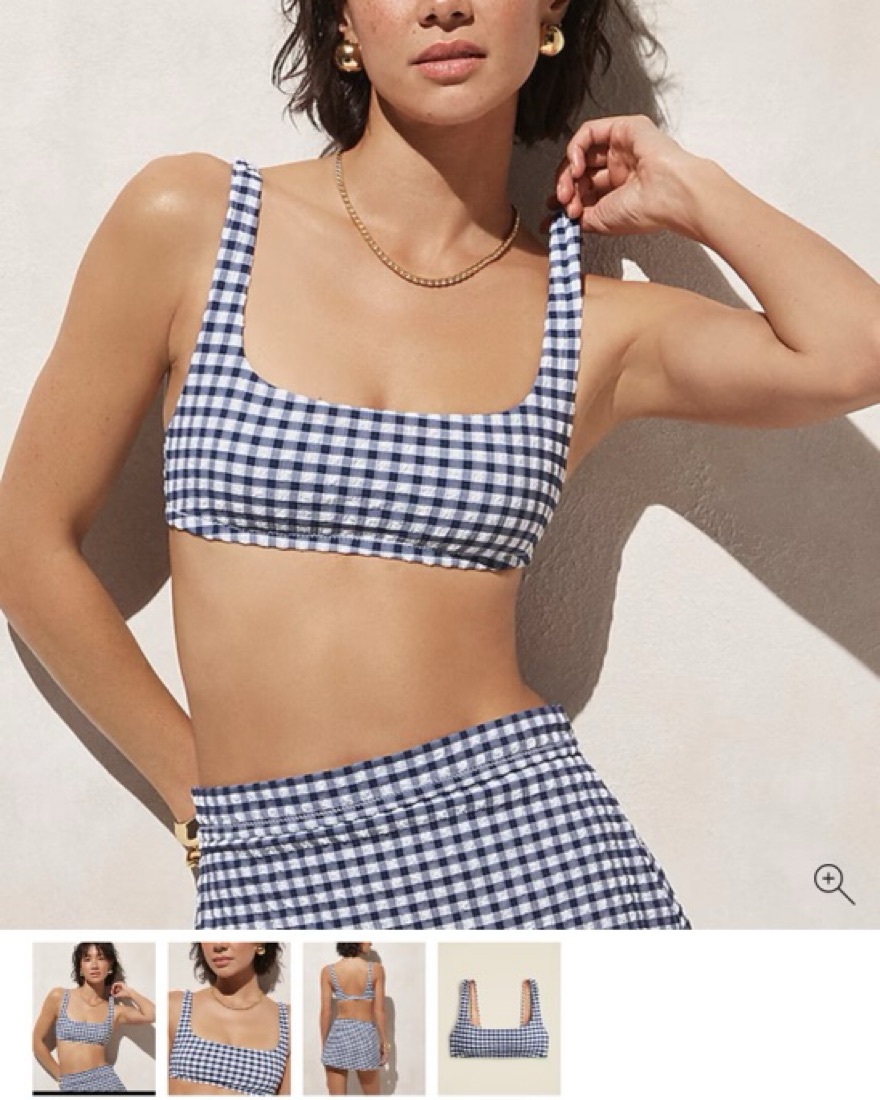Select the first thumbnail showing full front pose
Image resolution: width=880 pixels, height=1100 pixels.
[94, 1018]
